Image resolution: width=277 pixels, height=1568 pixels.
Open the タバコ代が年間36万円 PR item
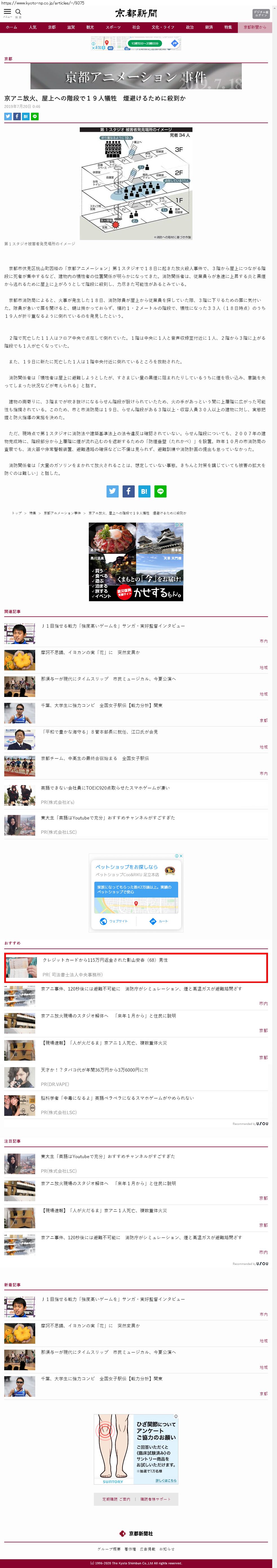pyautogui.click(x=94, y=1069)
